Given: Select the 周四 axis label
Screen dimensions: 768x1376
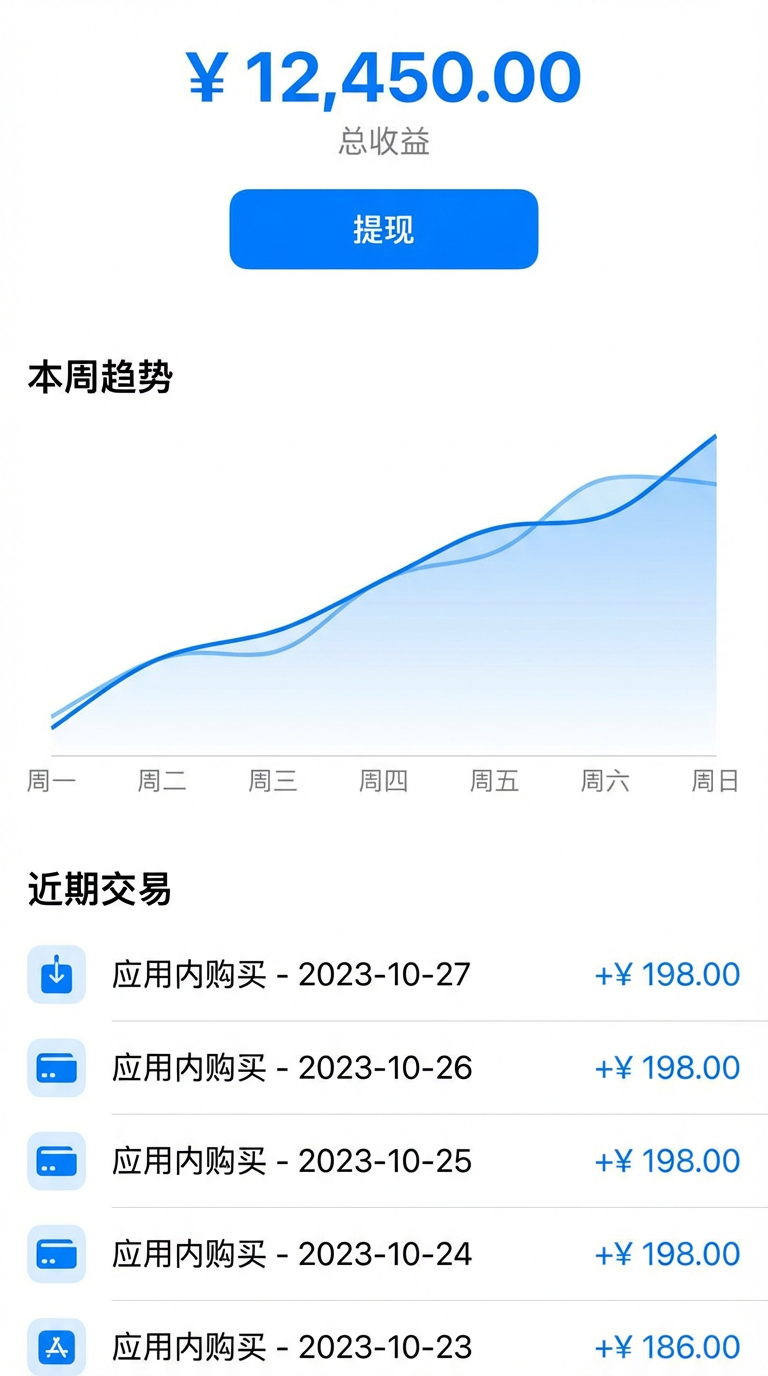Looking at the screenshot, I should point(383,781).
